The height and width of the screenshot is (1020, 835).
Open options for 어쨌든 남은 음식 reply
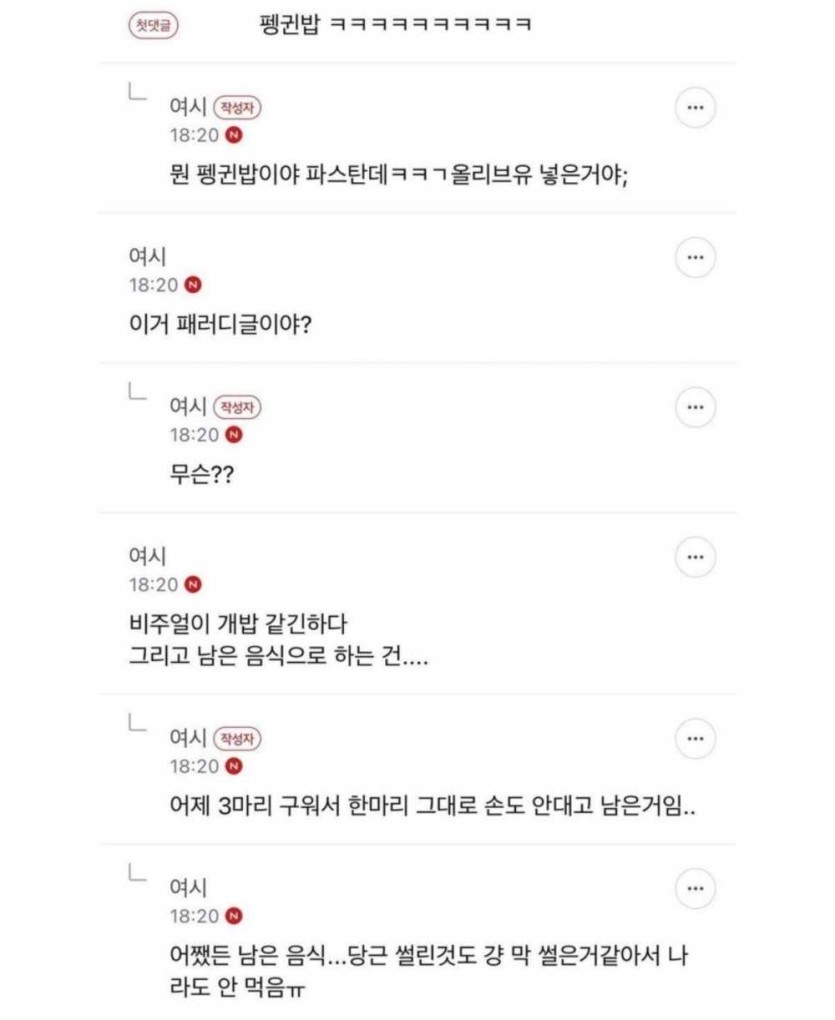[695, 889]
